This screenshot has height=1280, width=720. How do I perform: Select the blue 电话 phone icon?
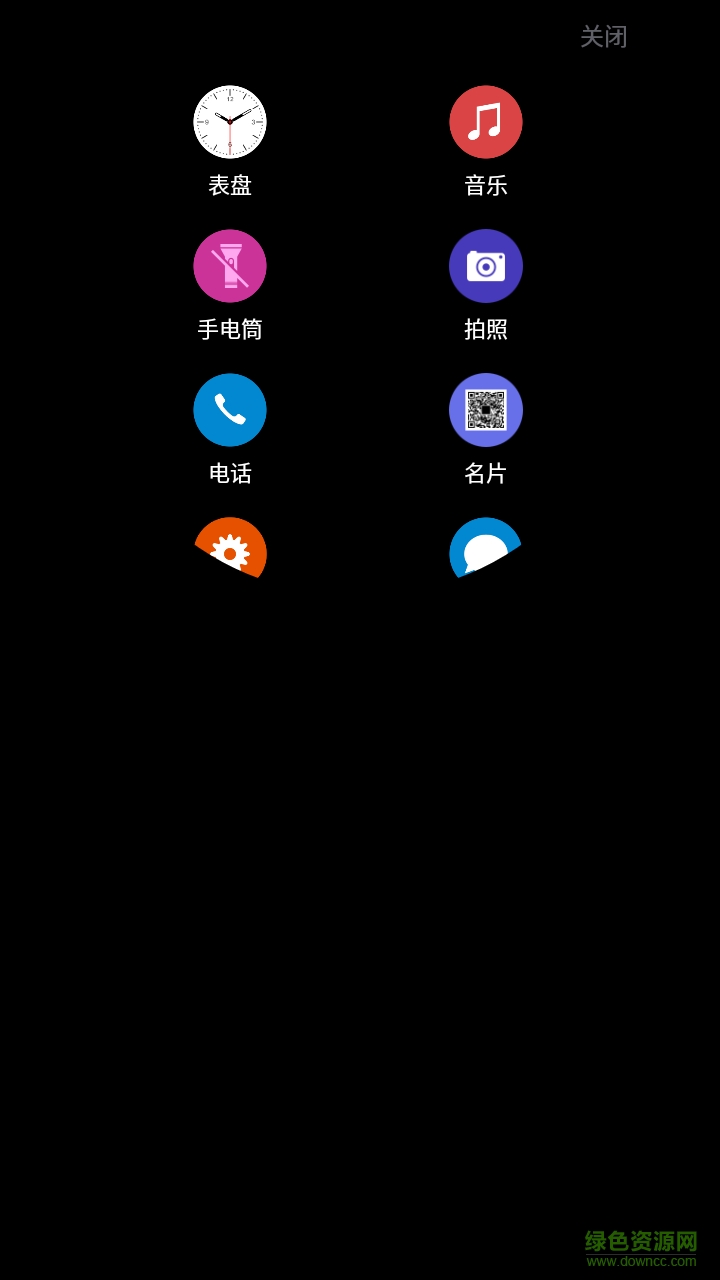coord(230,409)
